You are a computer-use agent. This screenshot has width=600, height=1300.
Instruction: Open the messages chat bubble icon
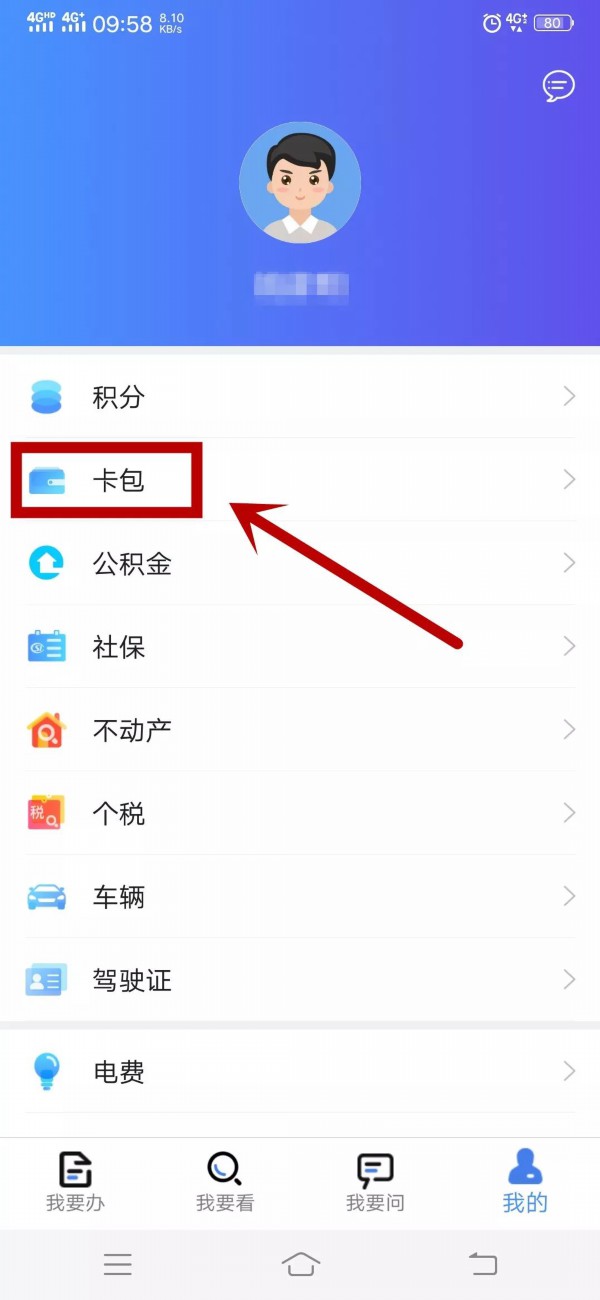(558, 86)
